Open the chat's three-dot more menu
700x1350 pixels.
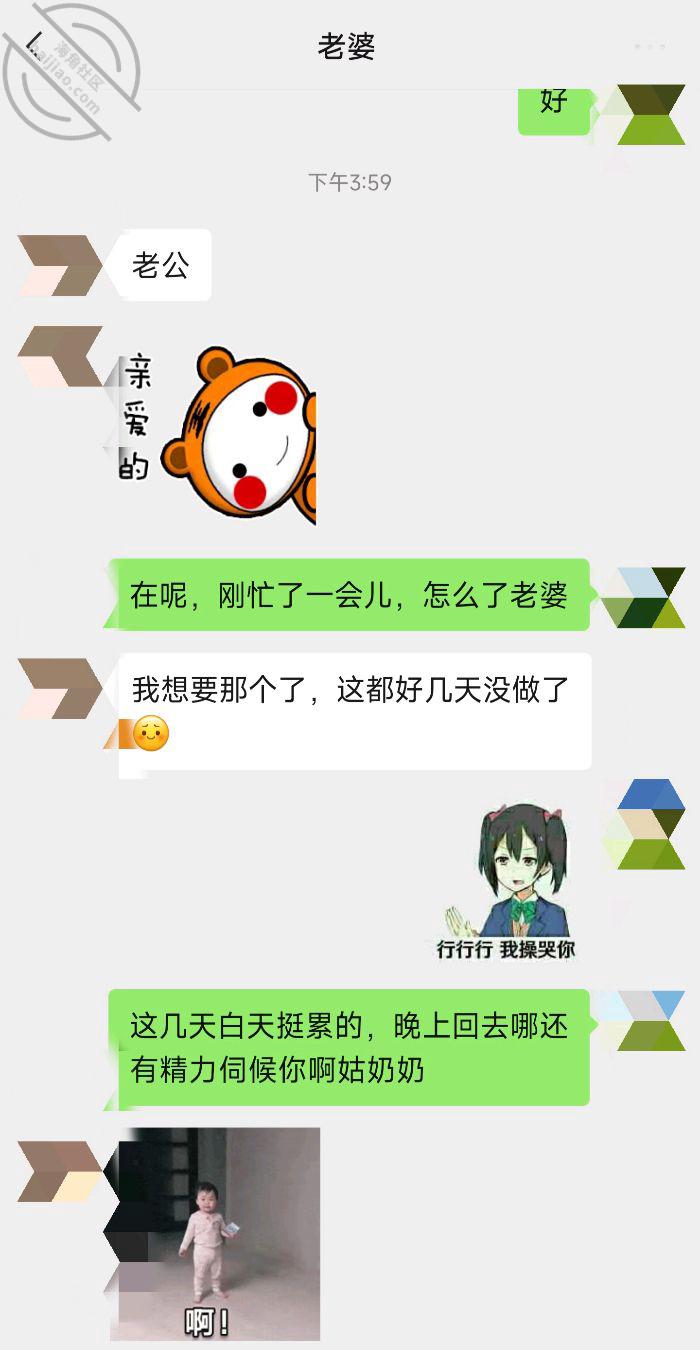click(649, 47)
